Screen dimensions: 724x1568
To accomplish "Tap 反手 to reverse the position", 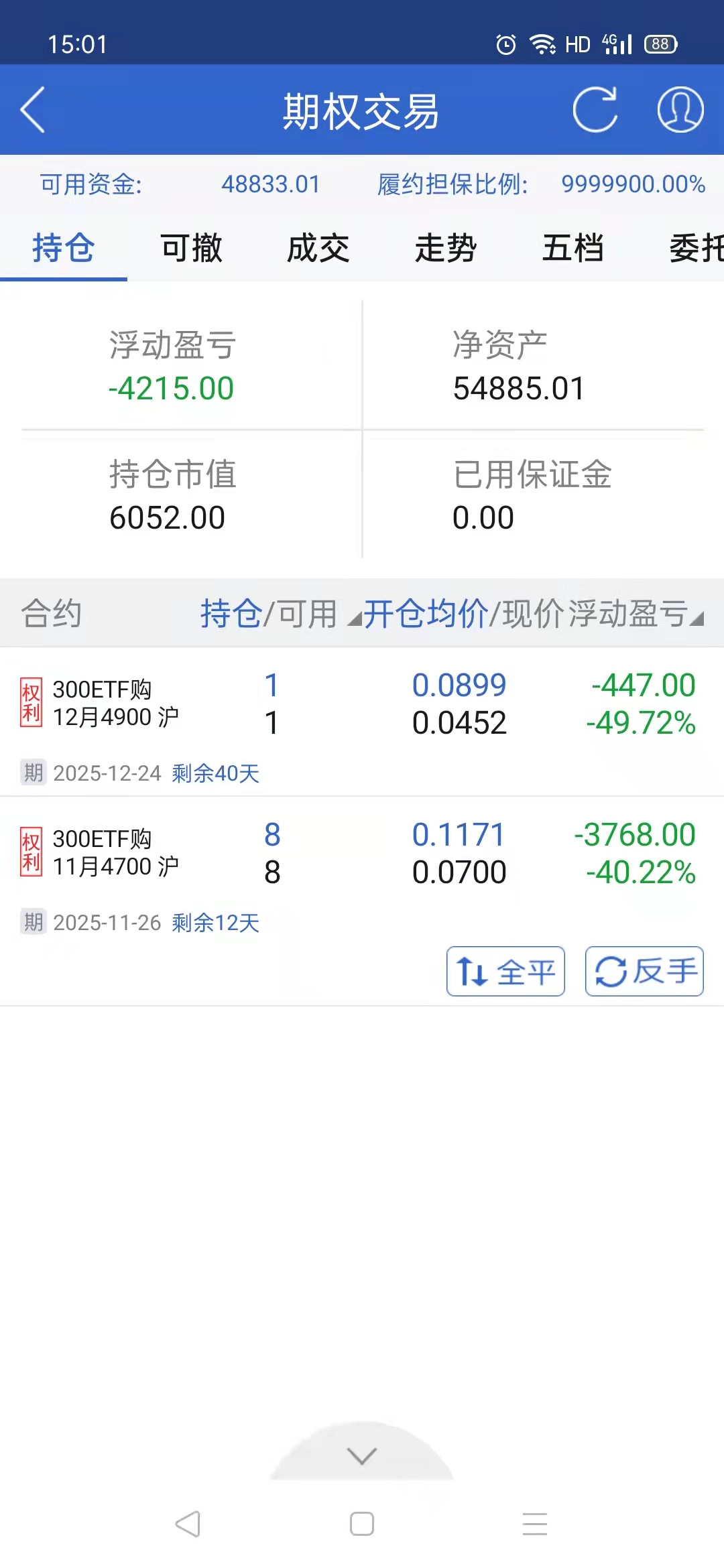I will coord(644,972).
